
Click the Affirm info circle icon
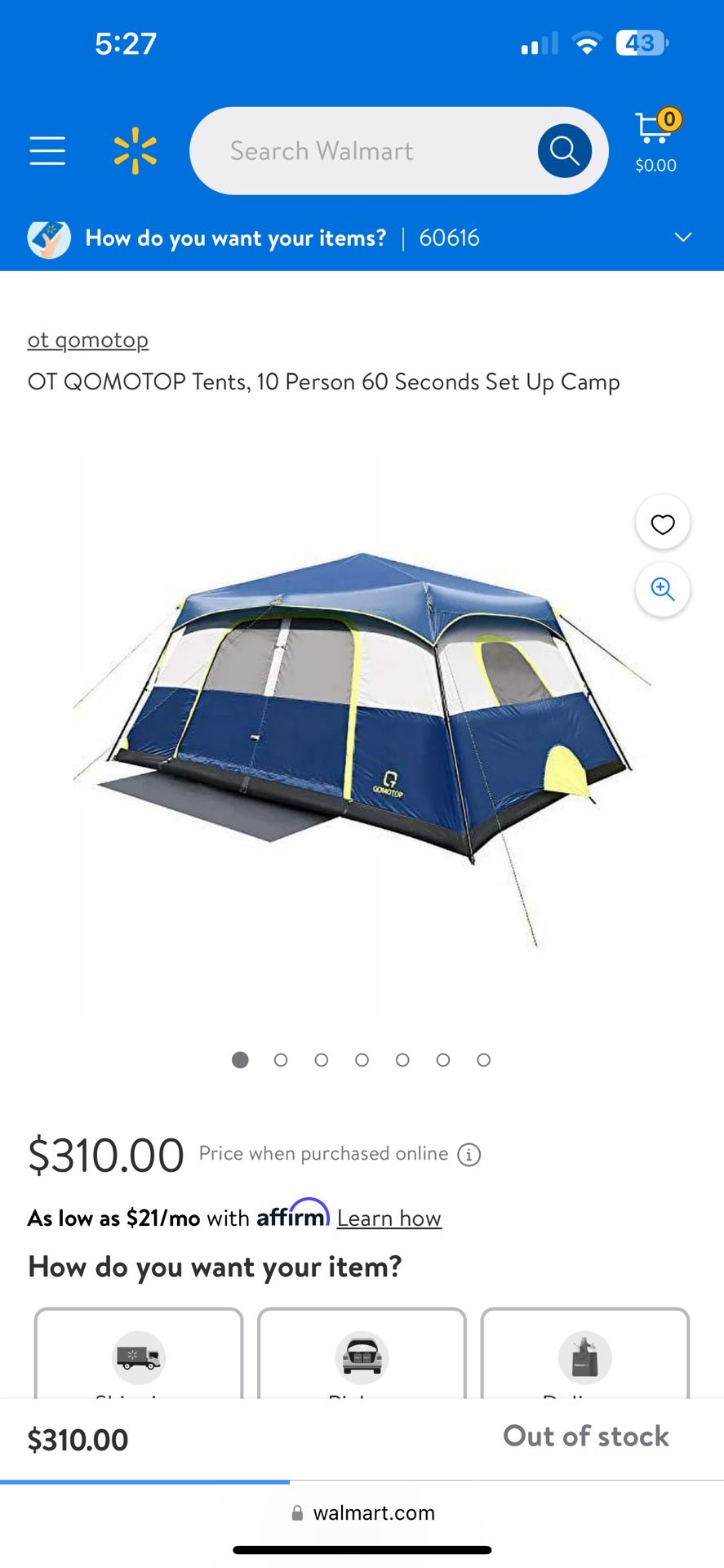(468, 1154)
